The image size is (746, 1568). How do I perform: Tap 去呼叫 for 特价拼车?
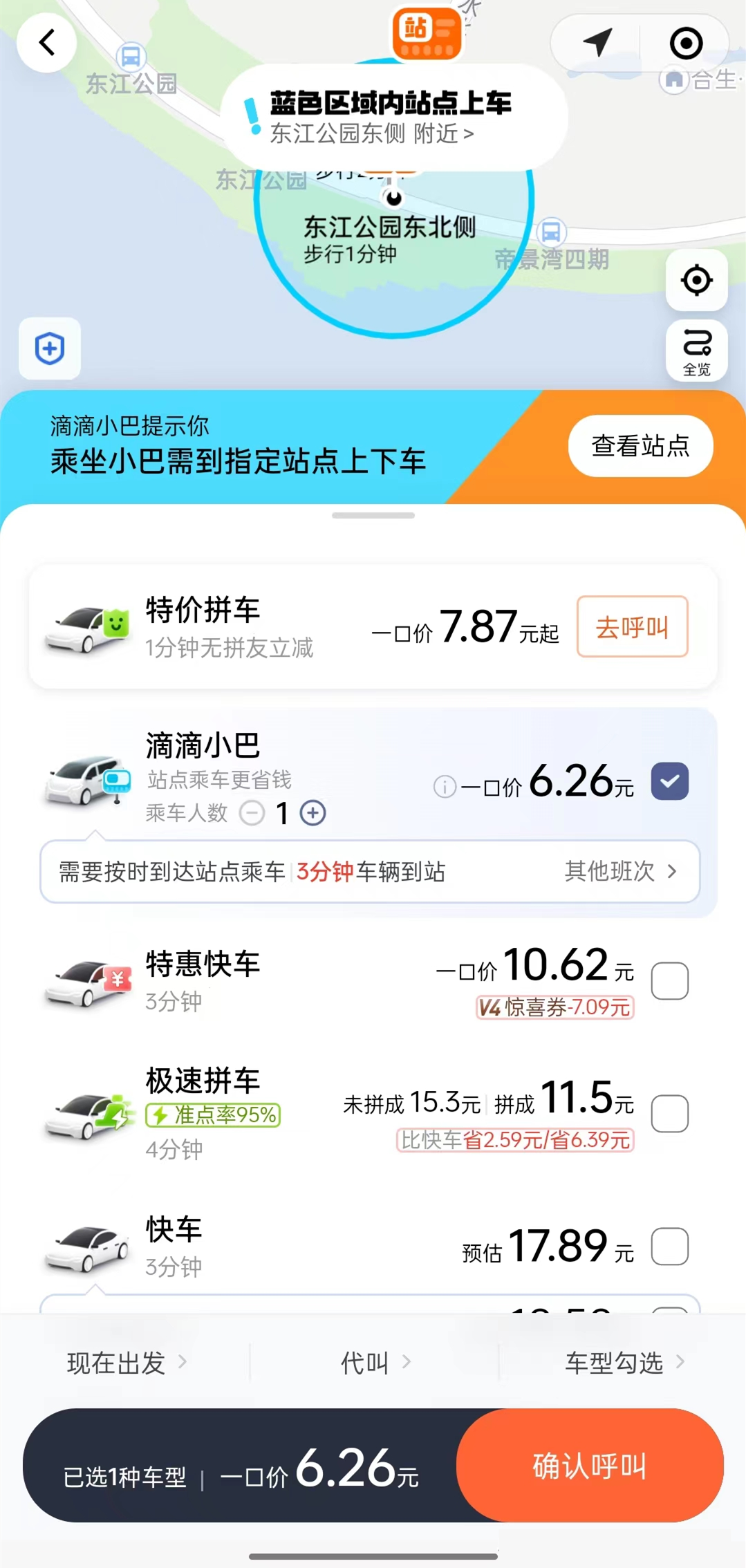631,627
